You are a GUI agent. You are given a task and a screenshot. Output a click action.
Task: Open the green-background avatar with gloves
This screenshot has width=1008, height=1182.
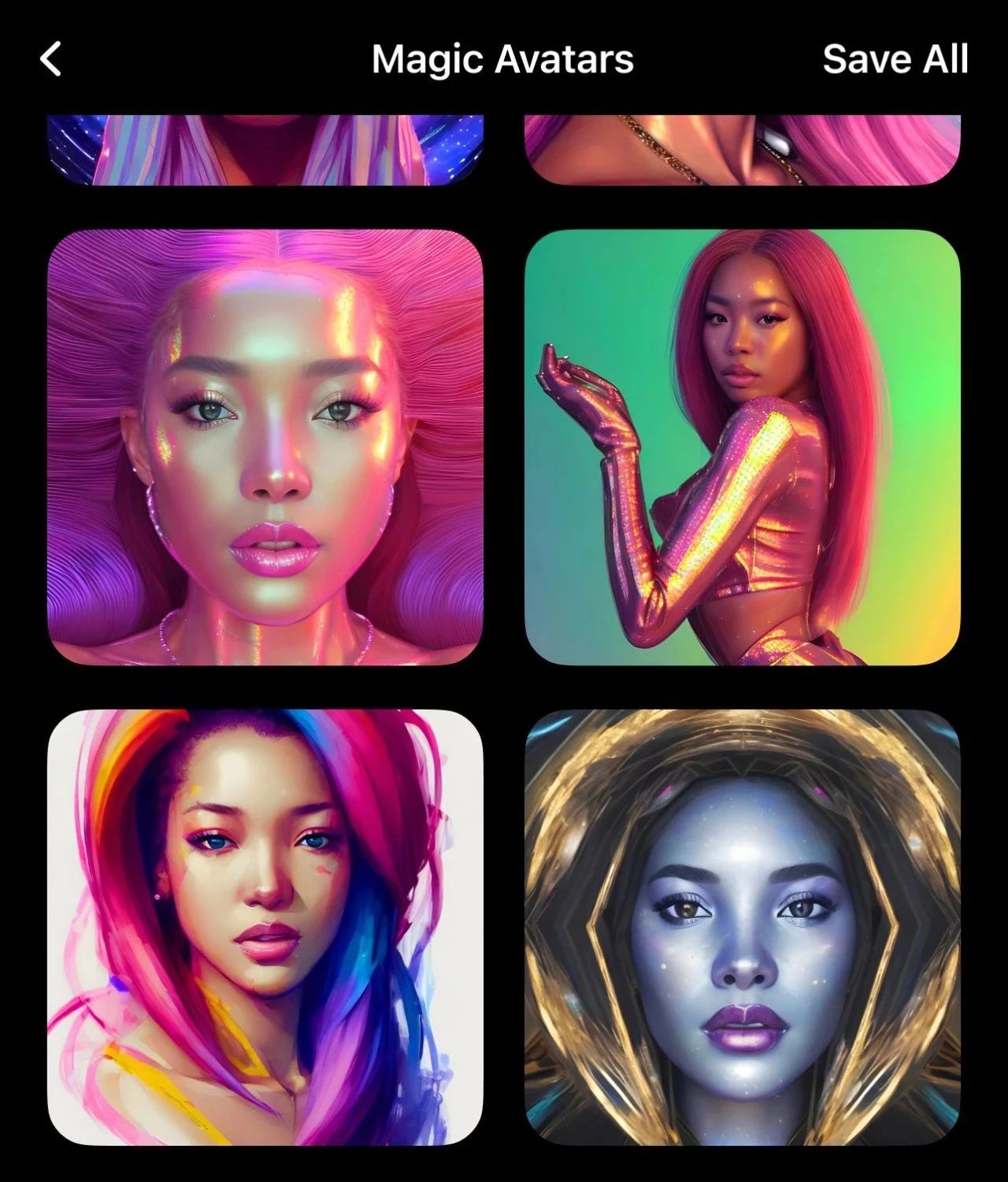pyautogui.click(x=742, y=447)
